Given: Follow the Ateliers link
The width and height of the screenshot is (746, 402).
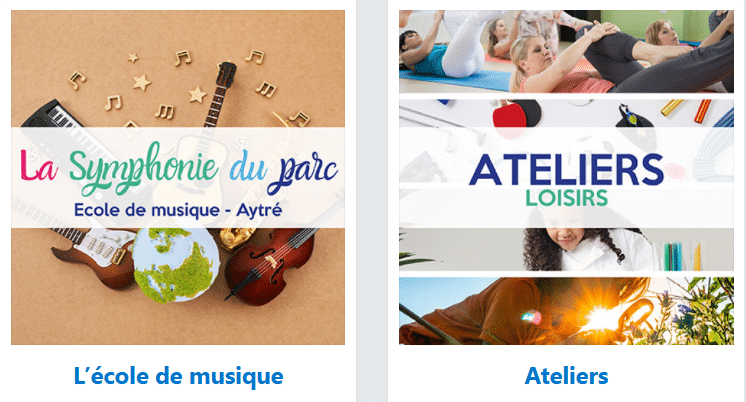Looking at the screenshot, I should point(566,377).
